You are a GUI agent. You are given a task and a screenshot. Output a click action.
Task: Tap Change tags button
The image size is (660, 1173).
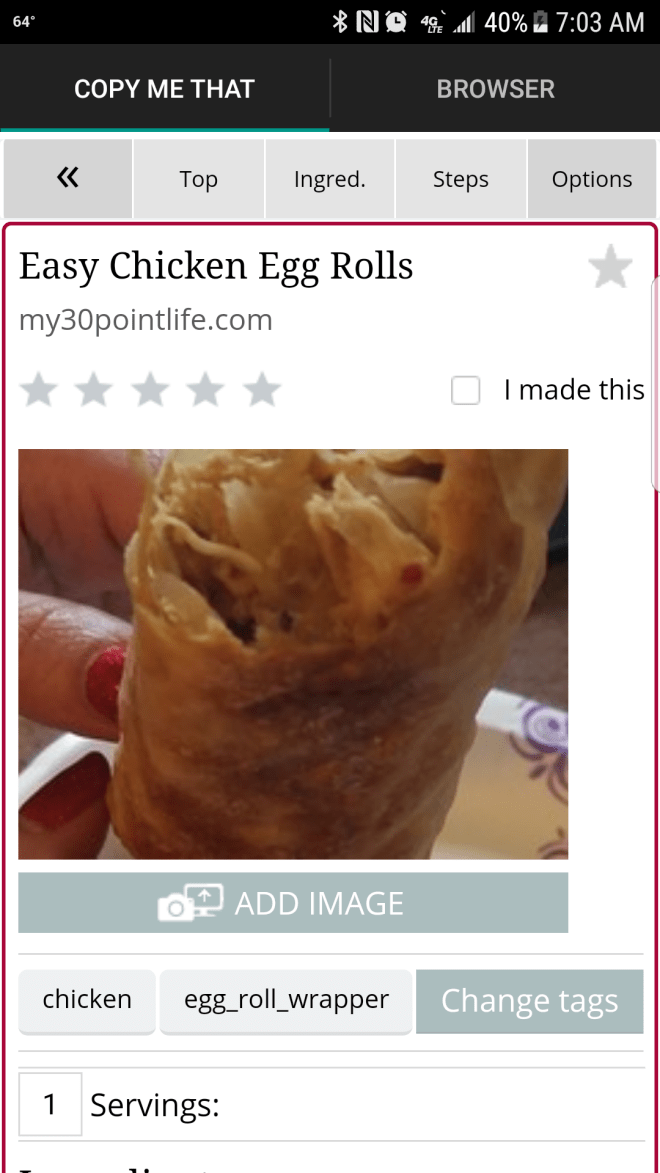point(529,1001)
